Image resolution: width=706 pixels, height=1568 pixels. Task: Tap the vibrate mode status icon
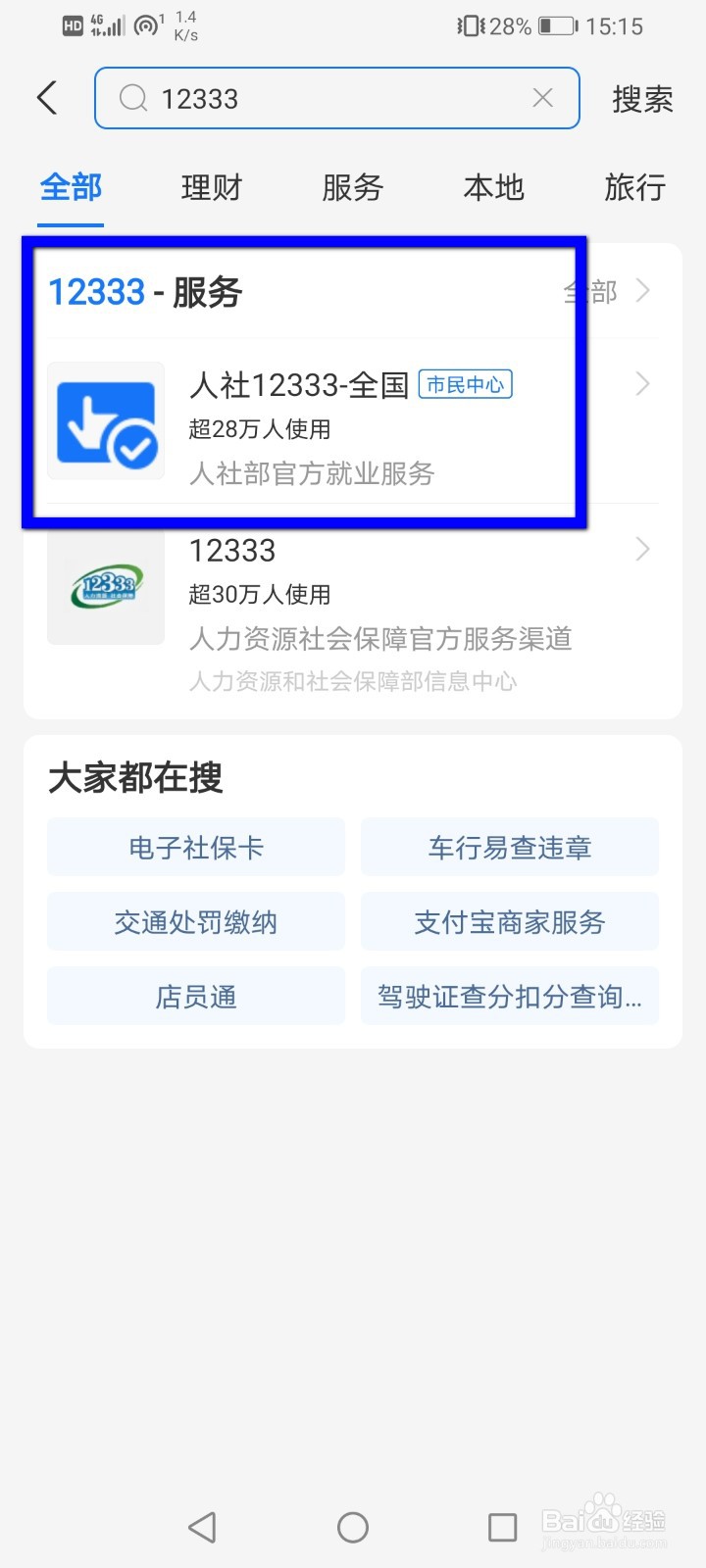(474, 26)
